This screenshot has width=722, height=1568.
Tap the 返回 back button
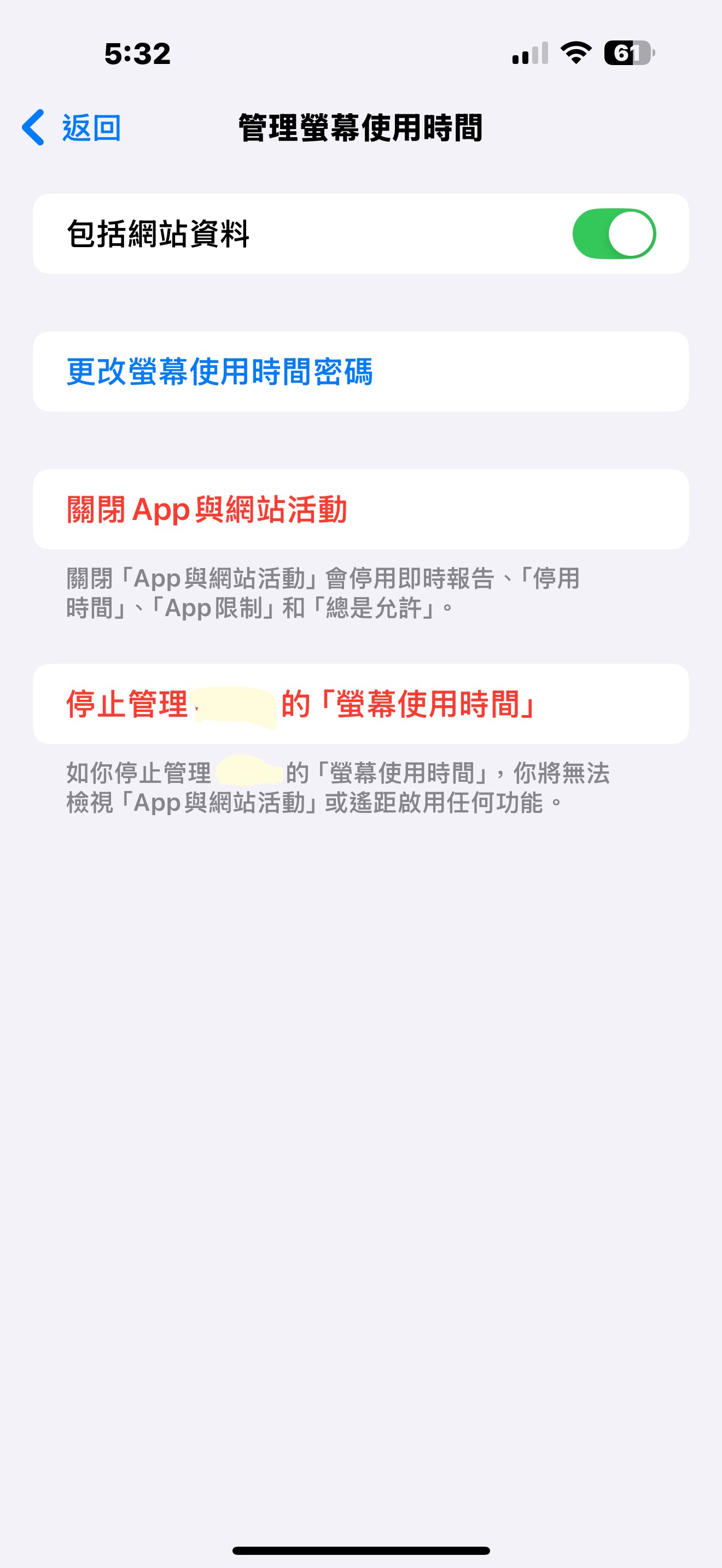(72, 128)
